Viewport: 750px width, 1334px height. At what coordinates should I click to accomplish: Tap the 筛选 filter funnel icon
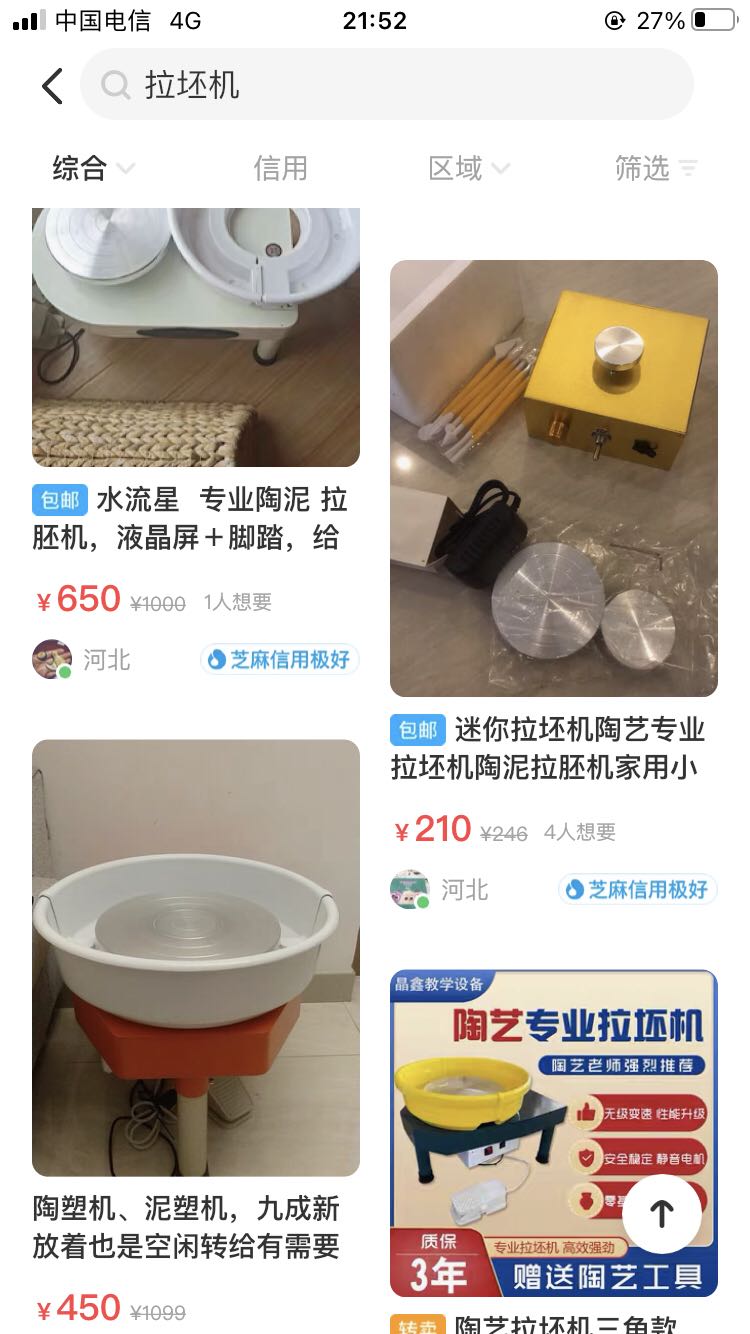[x=686, y=169]
